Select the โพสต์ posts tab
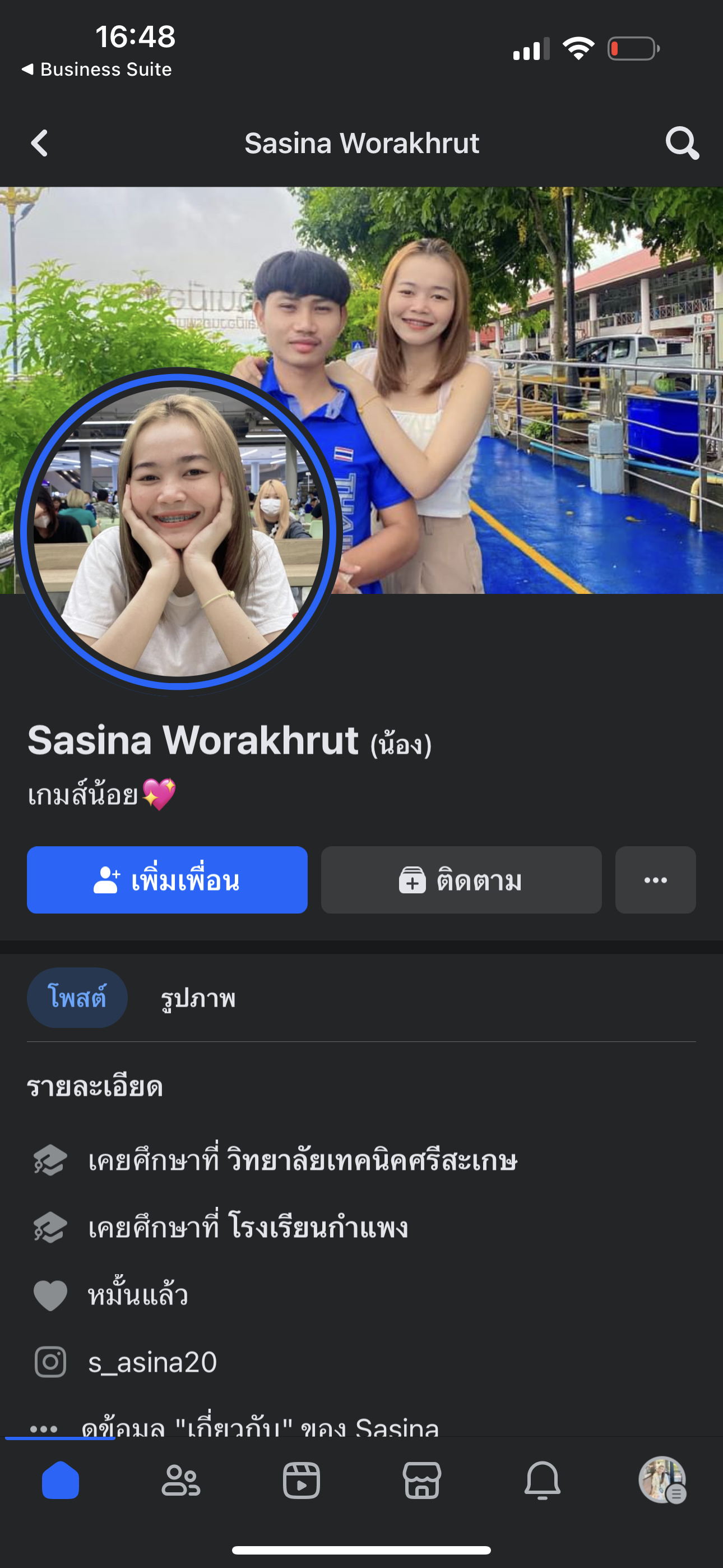723x1568 pixels. click(x=77, y=998)
